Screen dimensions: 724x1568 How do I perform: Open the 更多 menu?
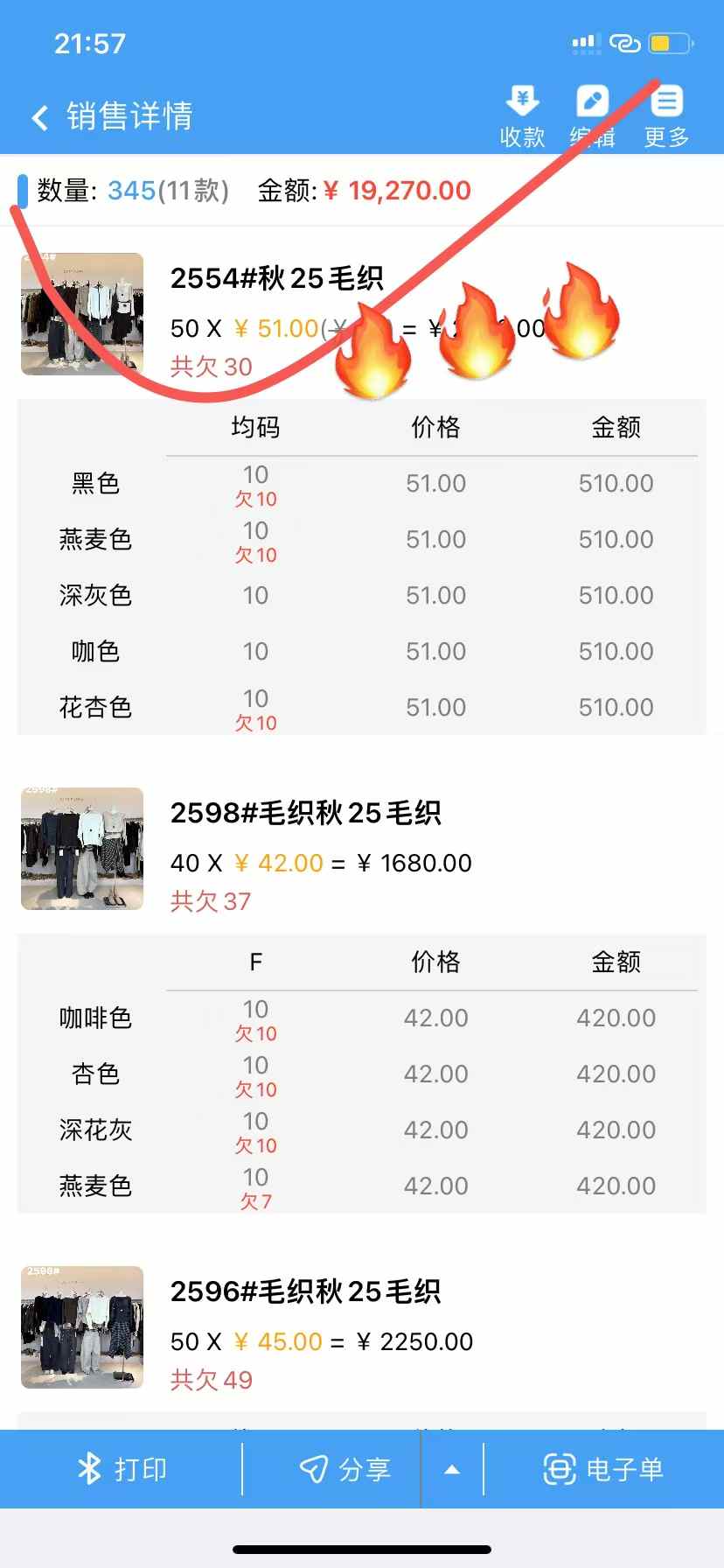pyautogui.click(x=666, y=117)
